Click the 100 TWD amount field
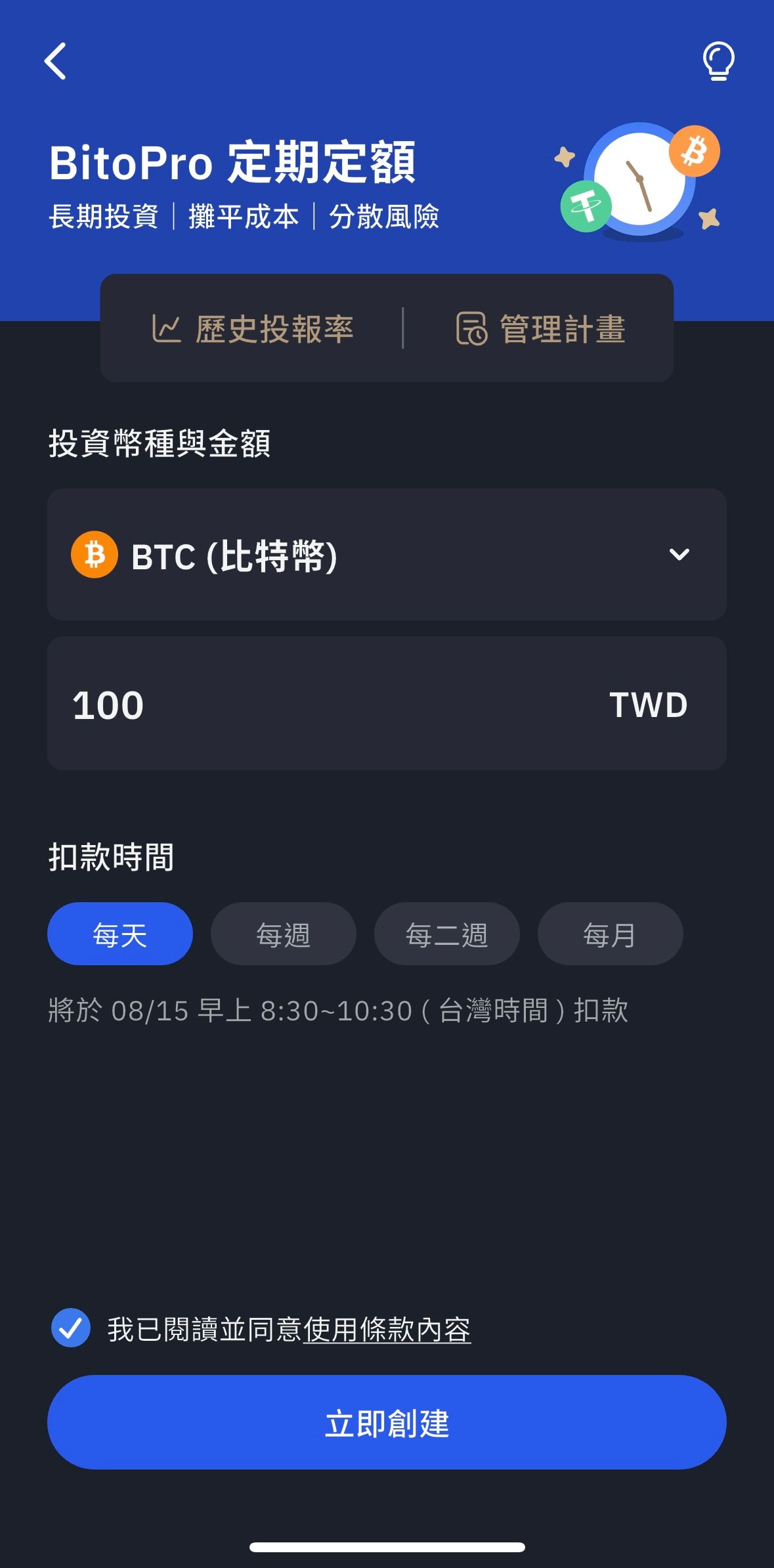 click(387, 704)
